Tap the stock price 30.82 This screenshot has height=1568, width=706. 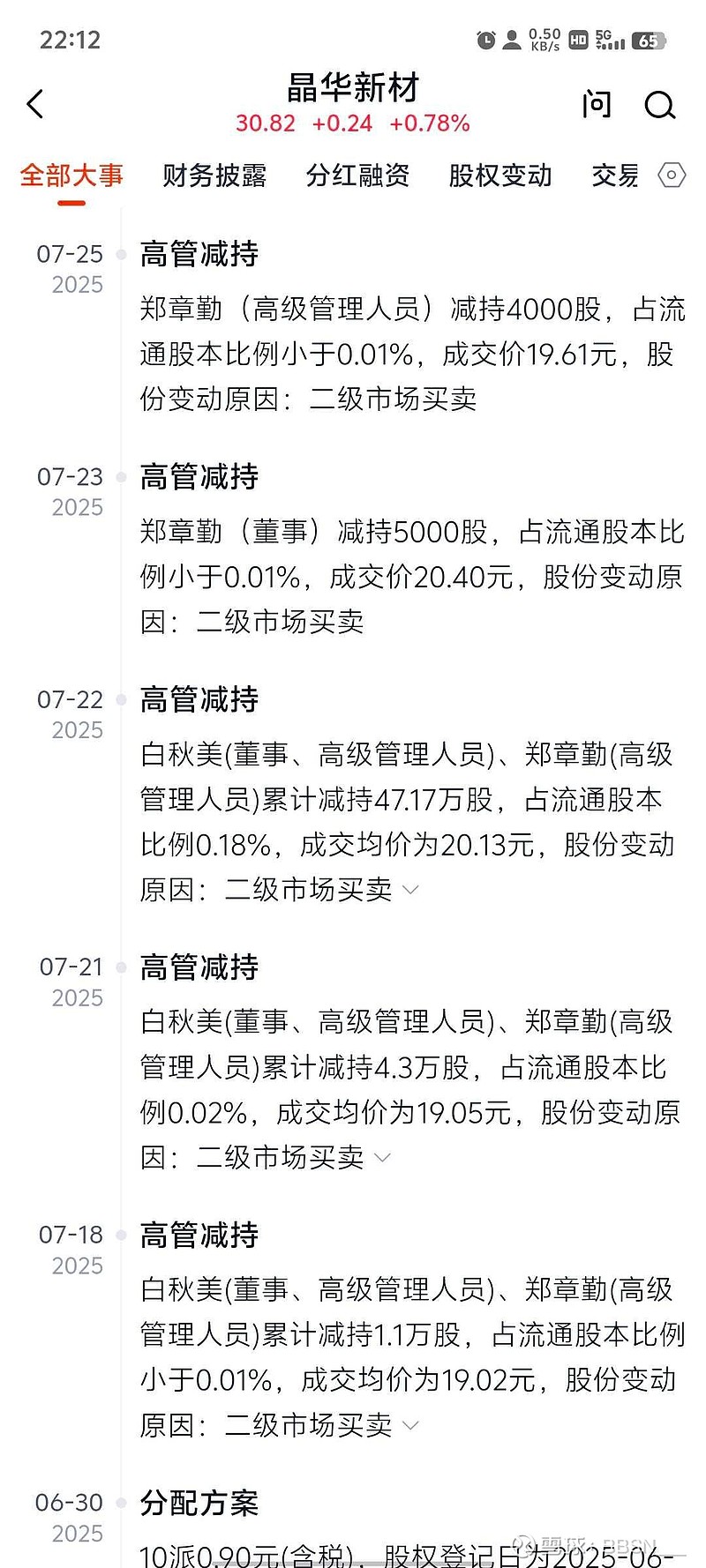(x=265, y=124)
